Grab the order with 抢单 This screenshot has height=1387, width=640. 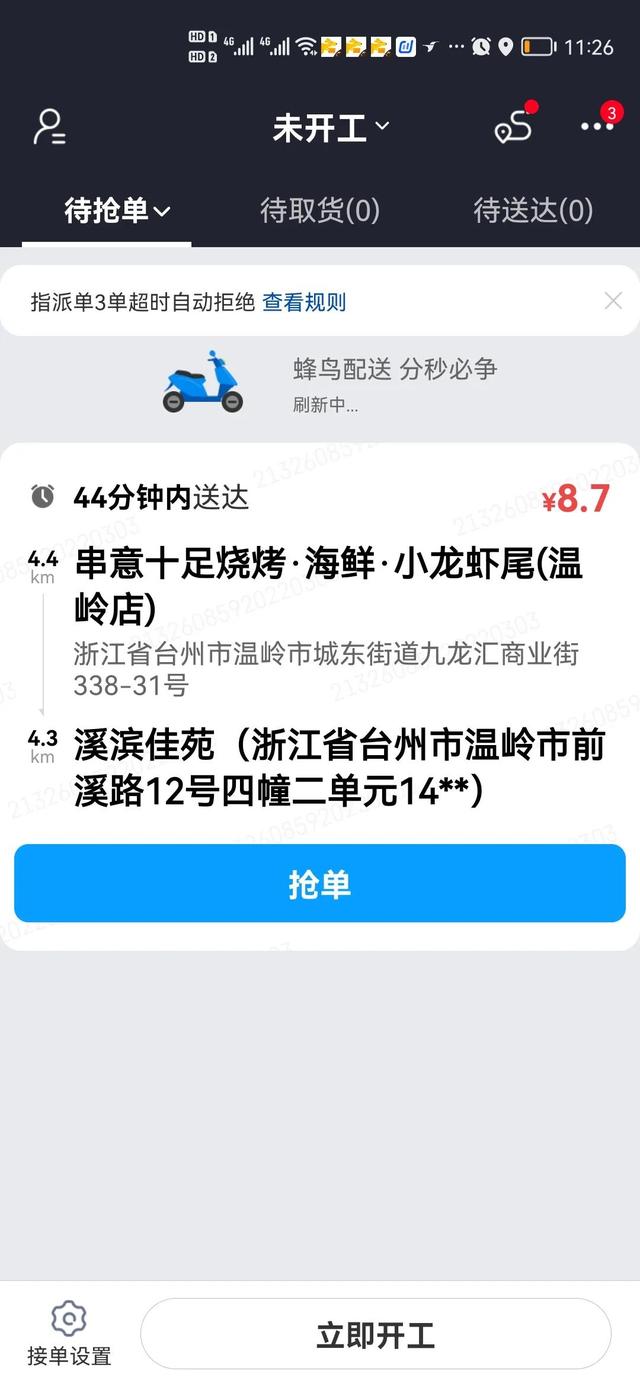tap(320, 884)
